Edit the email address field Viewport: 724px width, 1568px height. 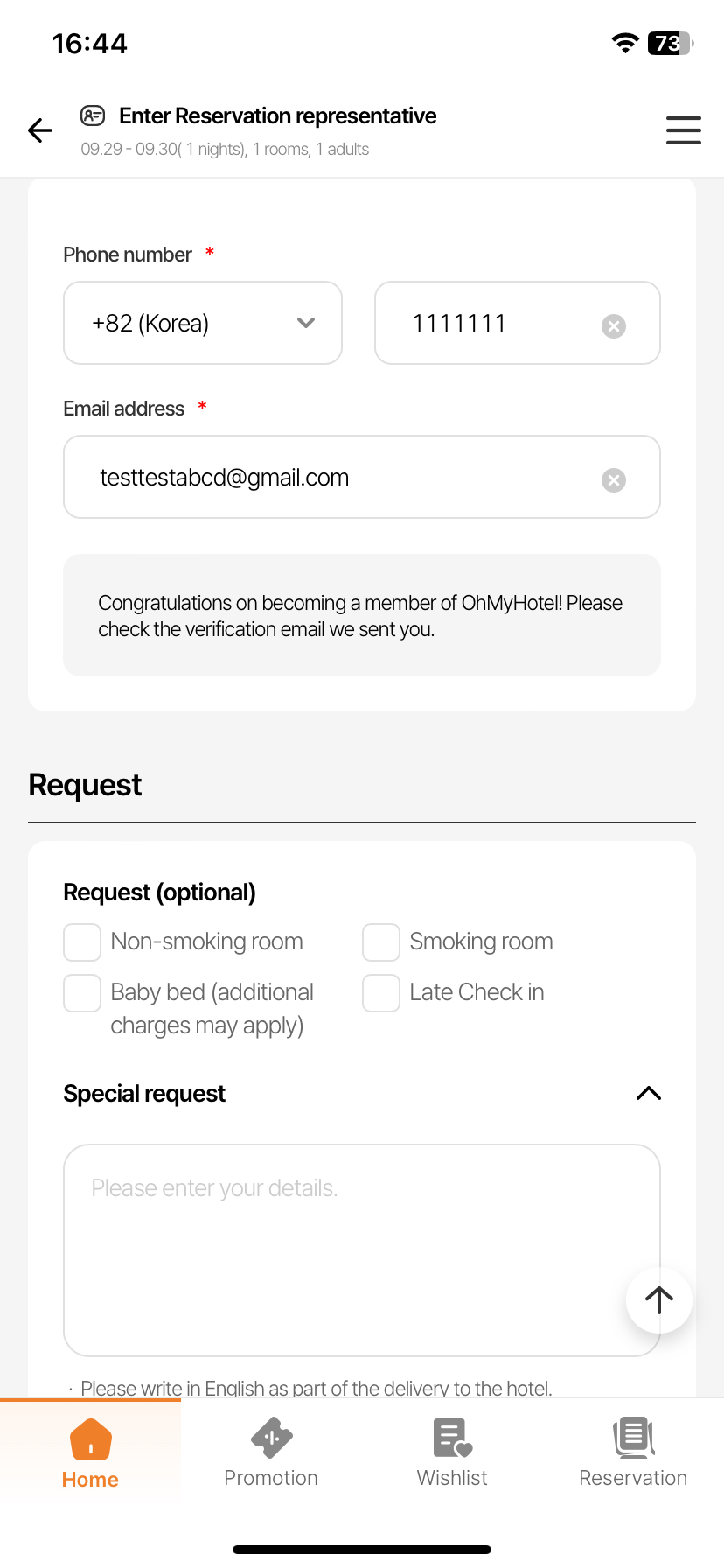(332, 478)
